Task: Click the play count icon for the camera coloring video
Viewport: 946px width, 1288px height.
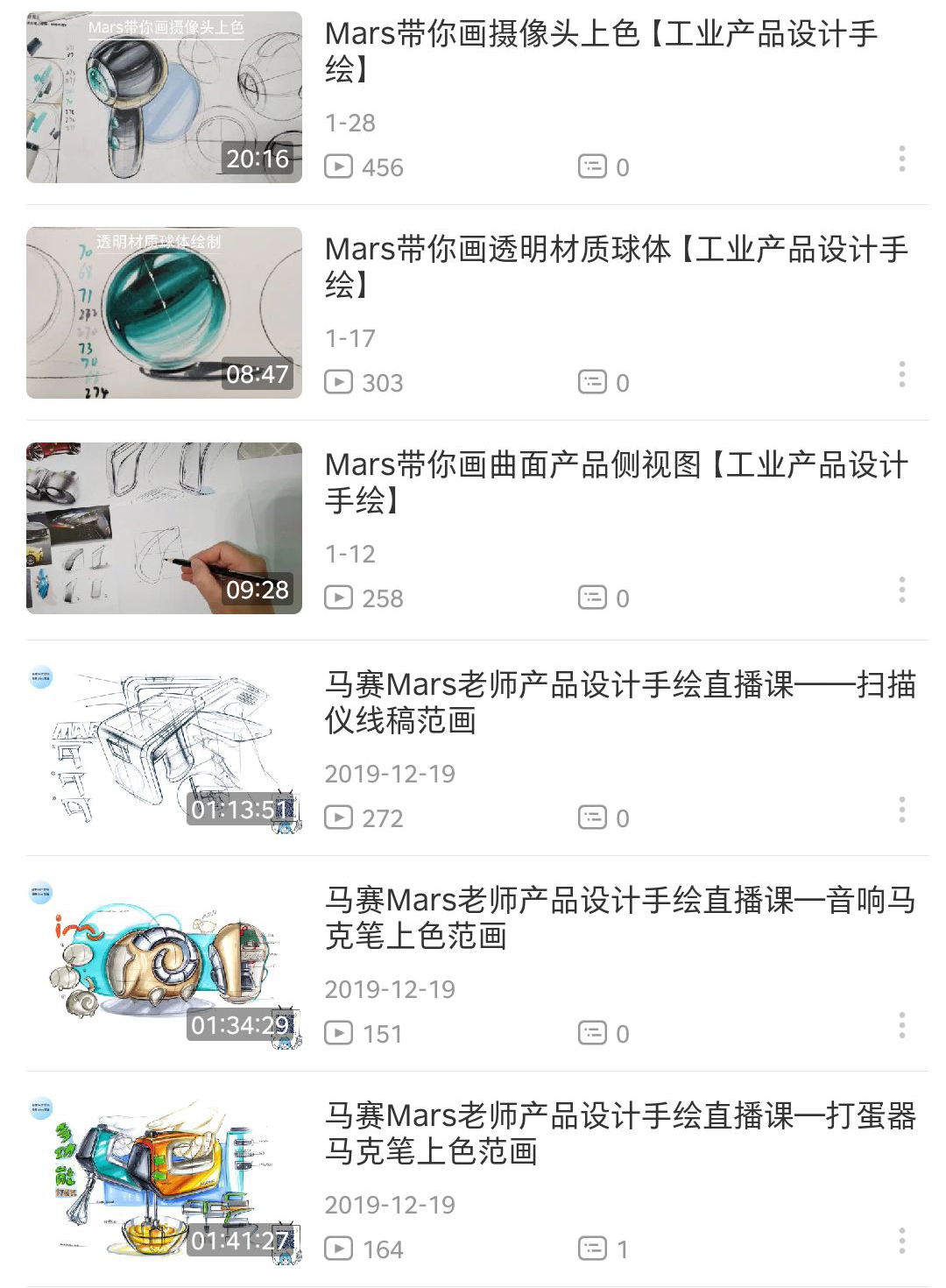Action: point(342,166)
